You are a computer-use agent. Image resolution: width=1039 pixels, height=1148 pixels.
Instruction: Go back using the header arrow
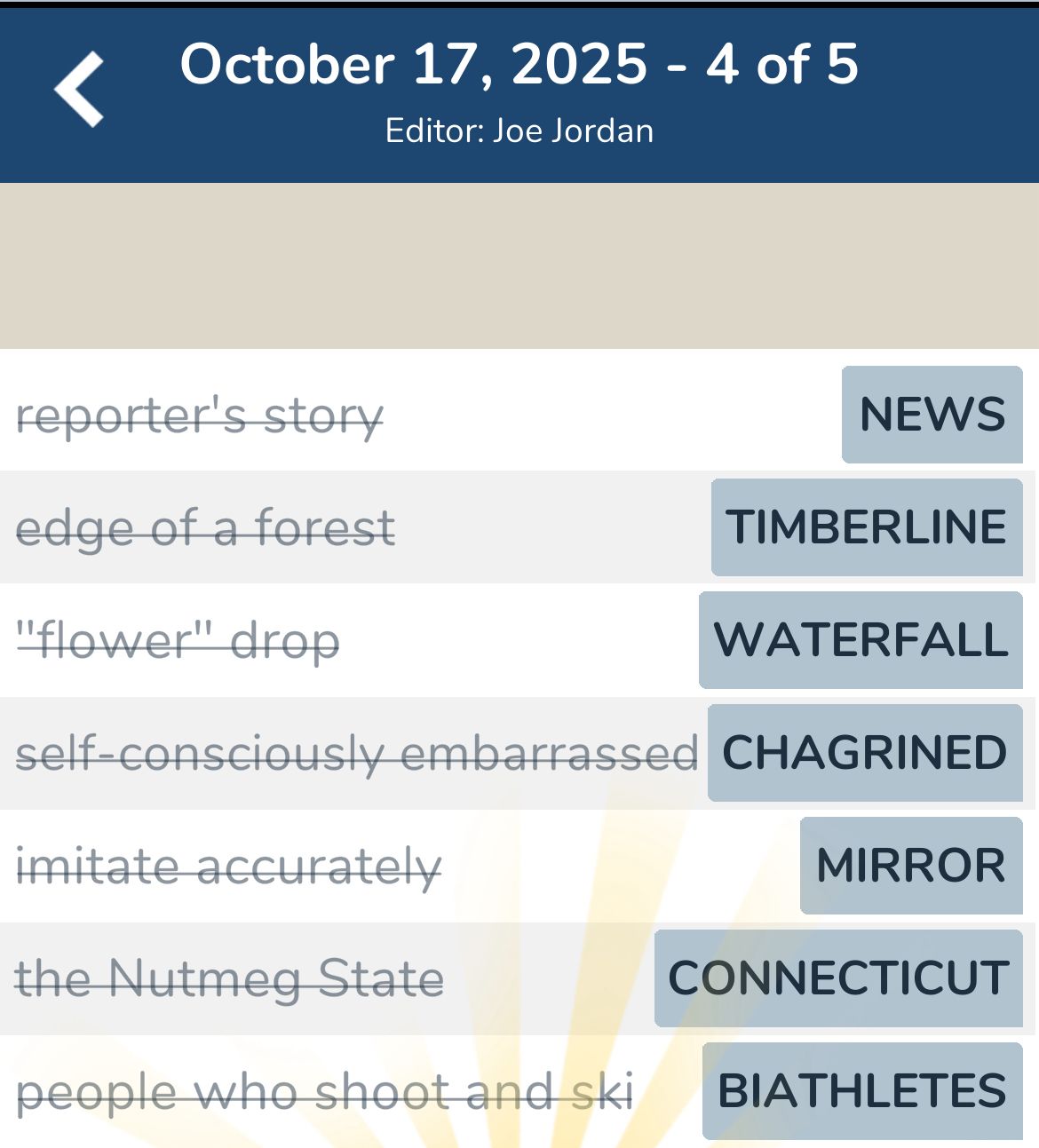tap(79, 90)
